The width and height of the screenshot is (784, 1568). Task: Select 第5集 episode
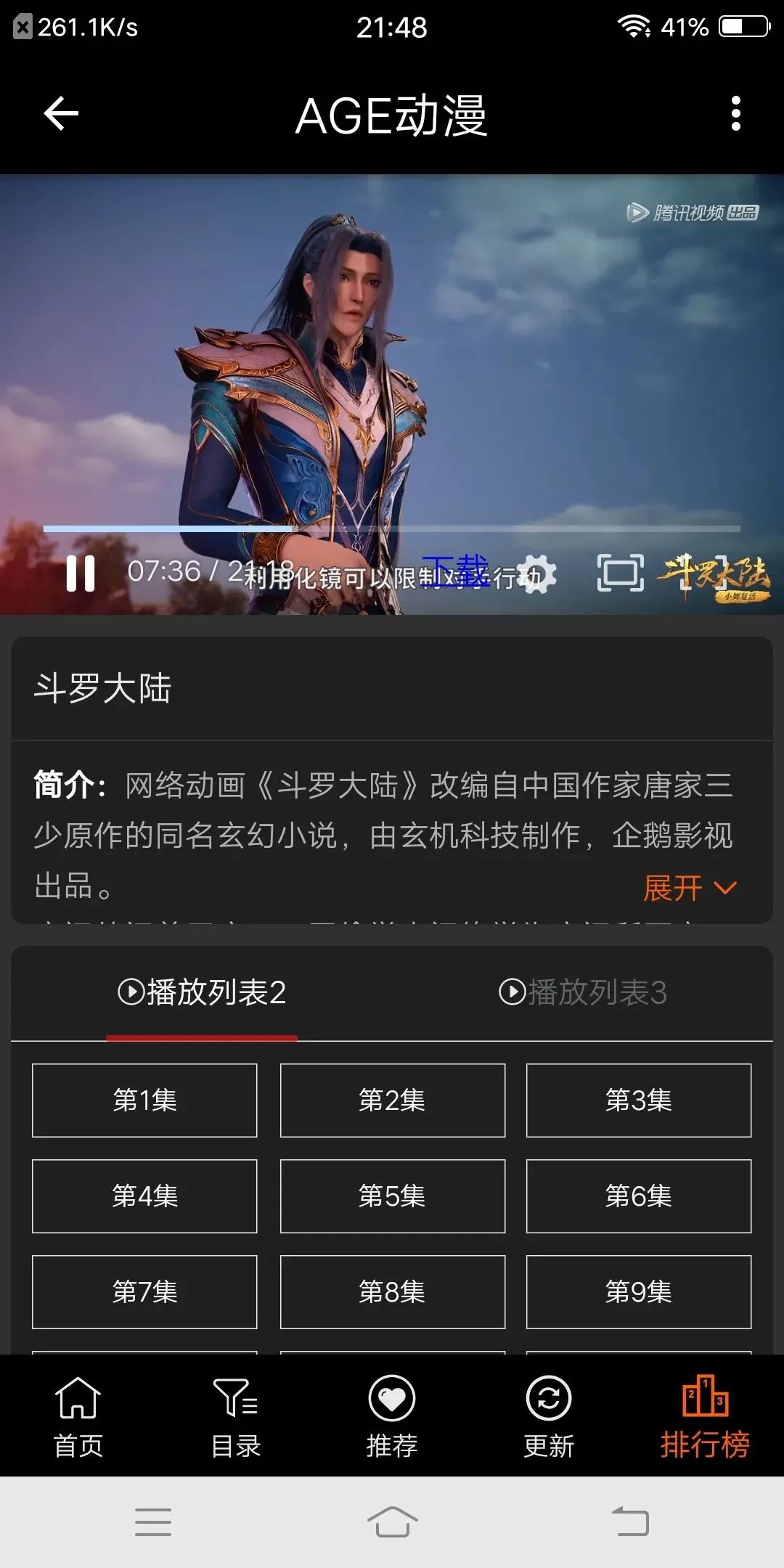(392, 1196)
